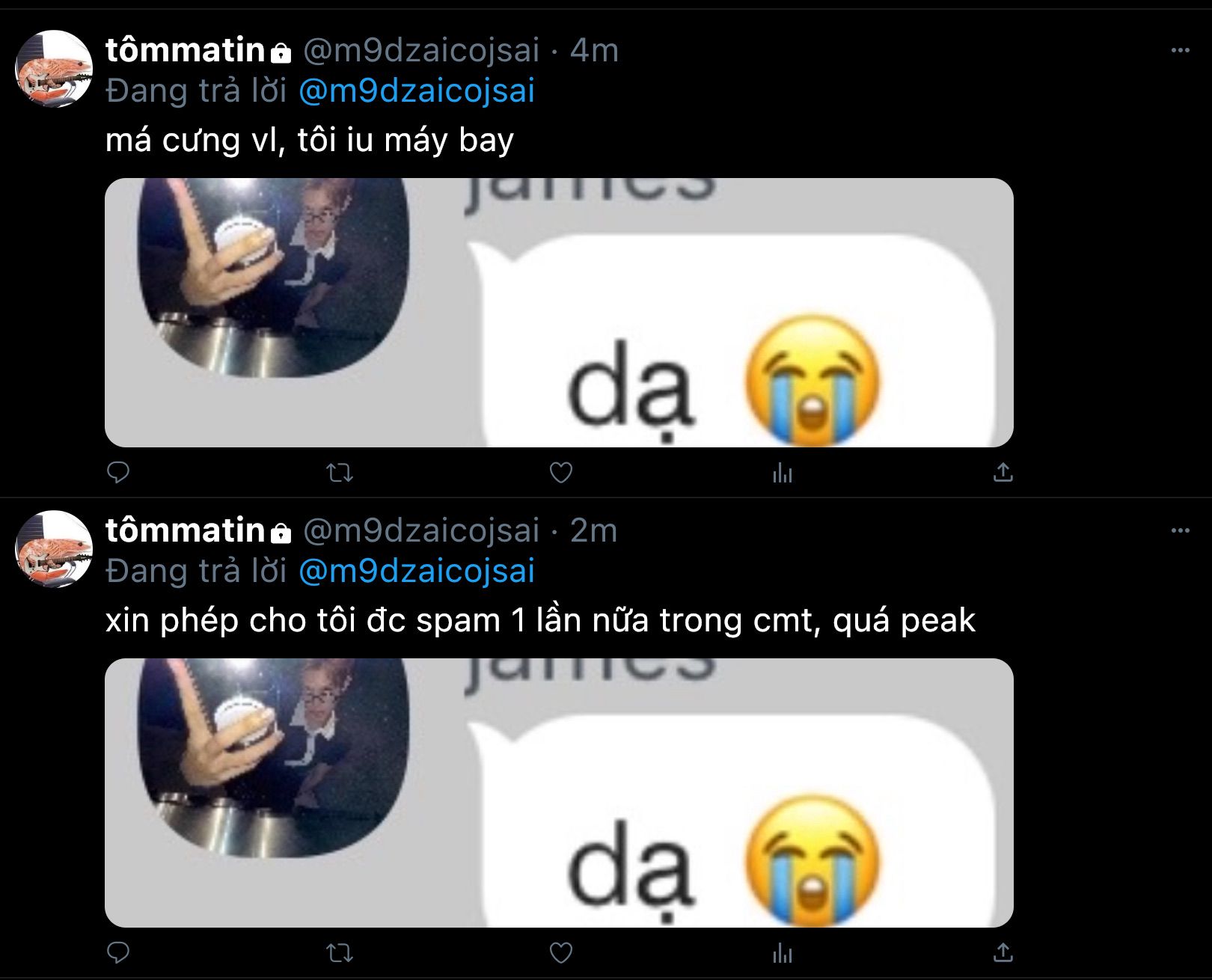Like the 'má cưng vl' tweet

click(x=561, y=472)
